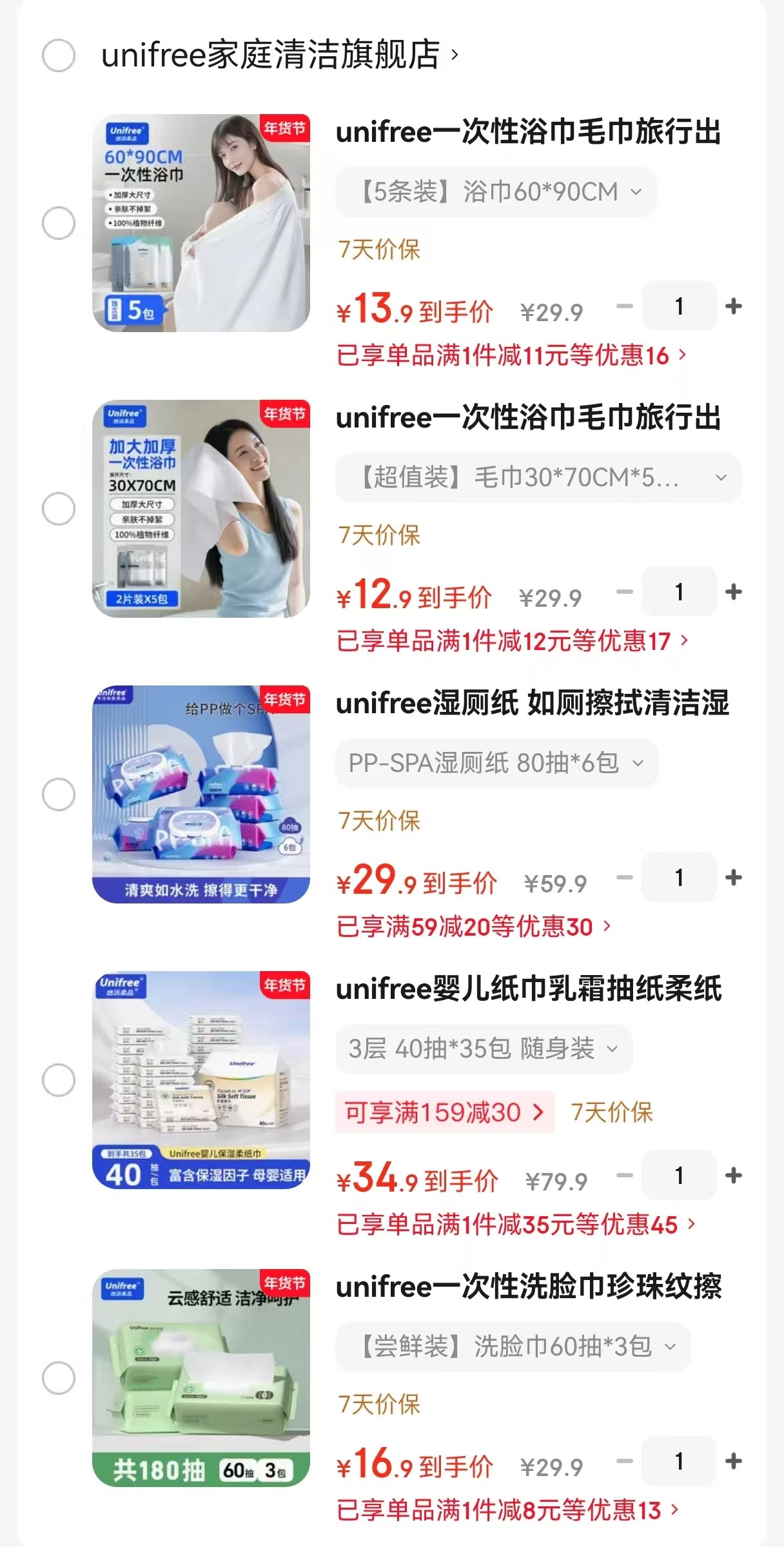Change the 【尝鲜装】洗脸巾60抽*3包 variant
Image resolution: width=784 pixels, height=1547 pixels.
[513, 1346]
